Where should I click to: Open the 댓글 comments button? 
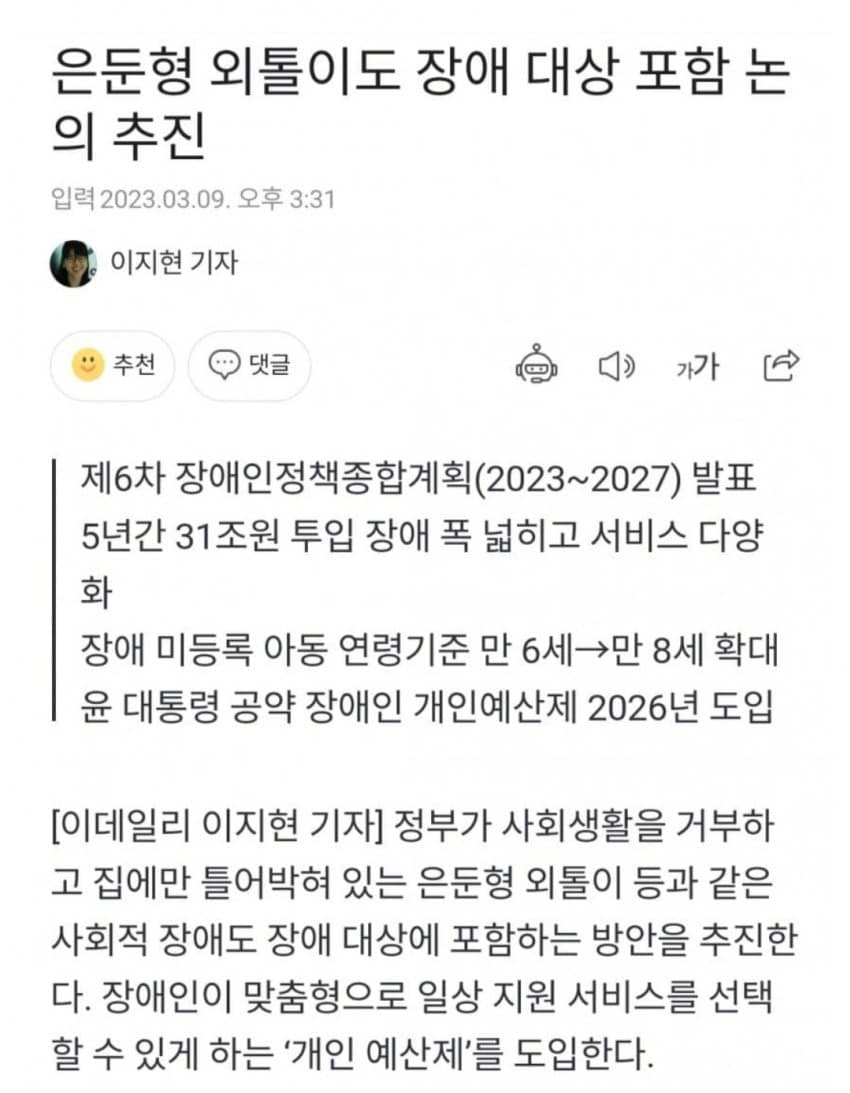click(248, 366)
